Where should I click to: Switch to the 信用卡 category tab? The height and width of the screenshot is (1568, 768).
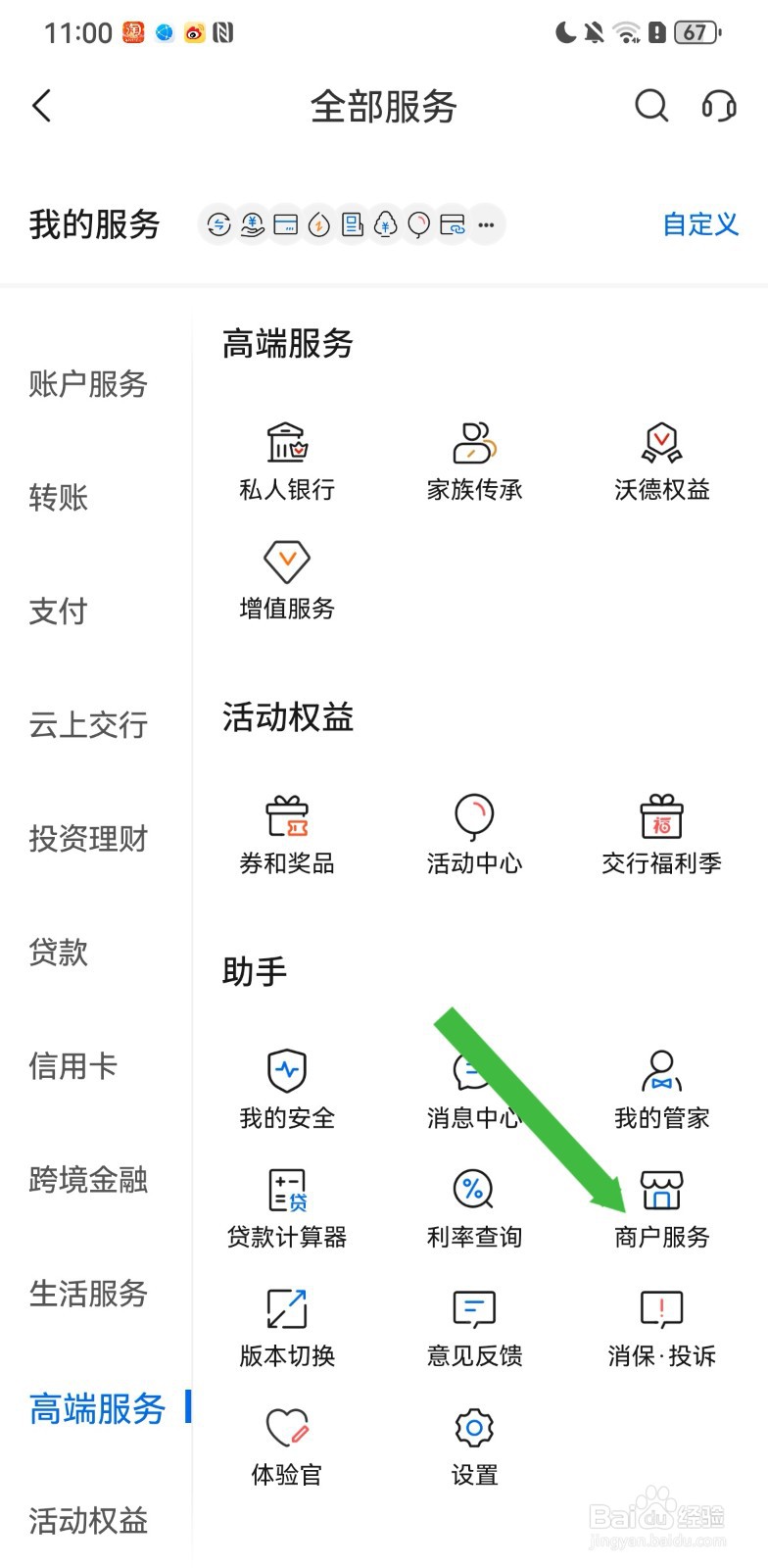(x=72, y=1066)
